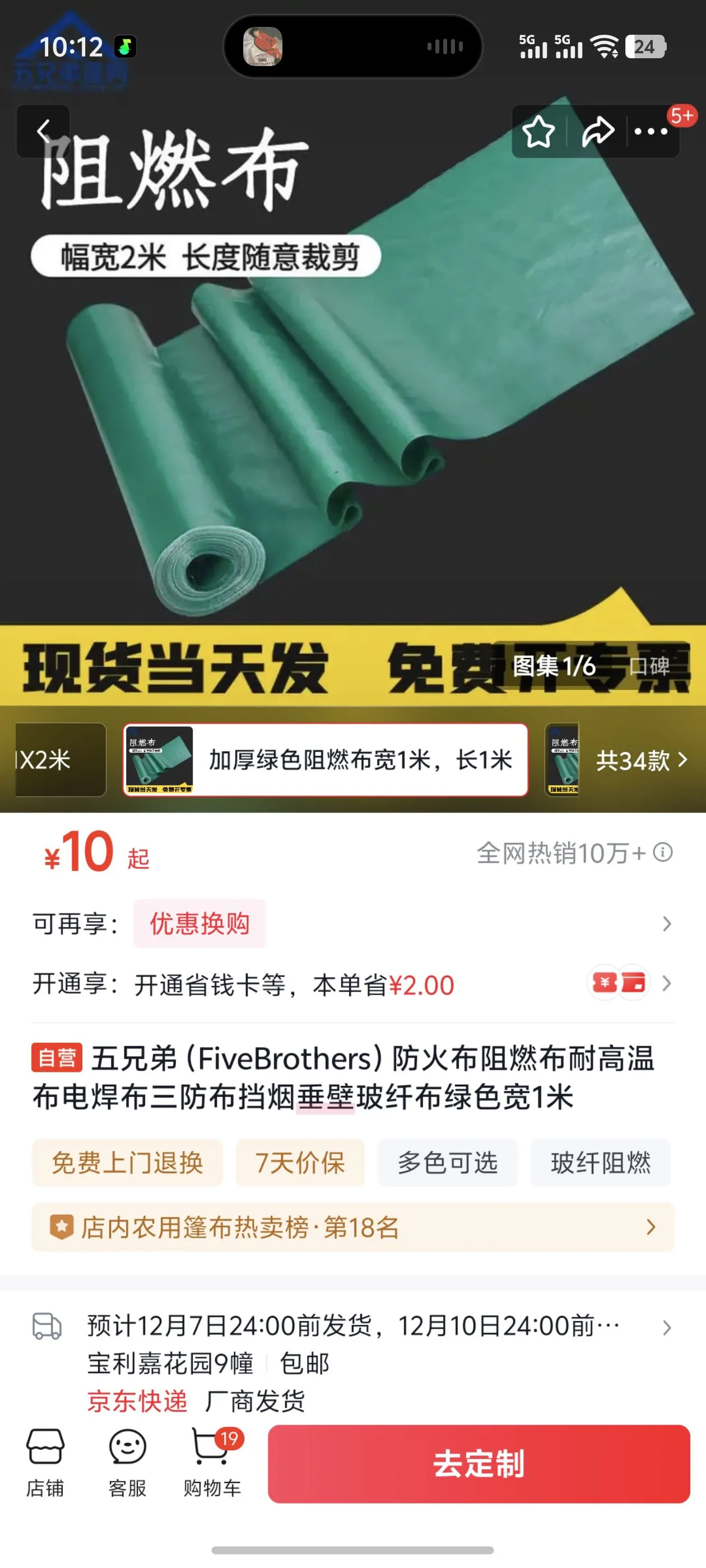Select variant 加厚绿色阻燃布宽1米，长1米
This screenshot has height=1568, width=706.
(x=326, y=760)
